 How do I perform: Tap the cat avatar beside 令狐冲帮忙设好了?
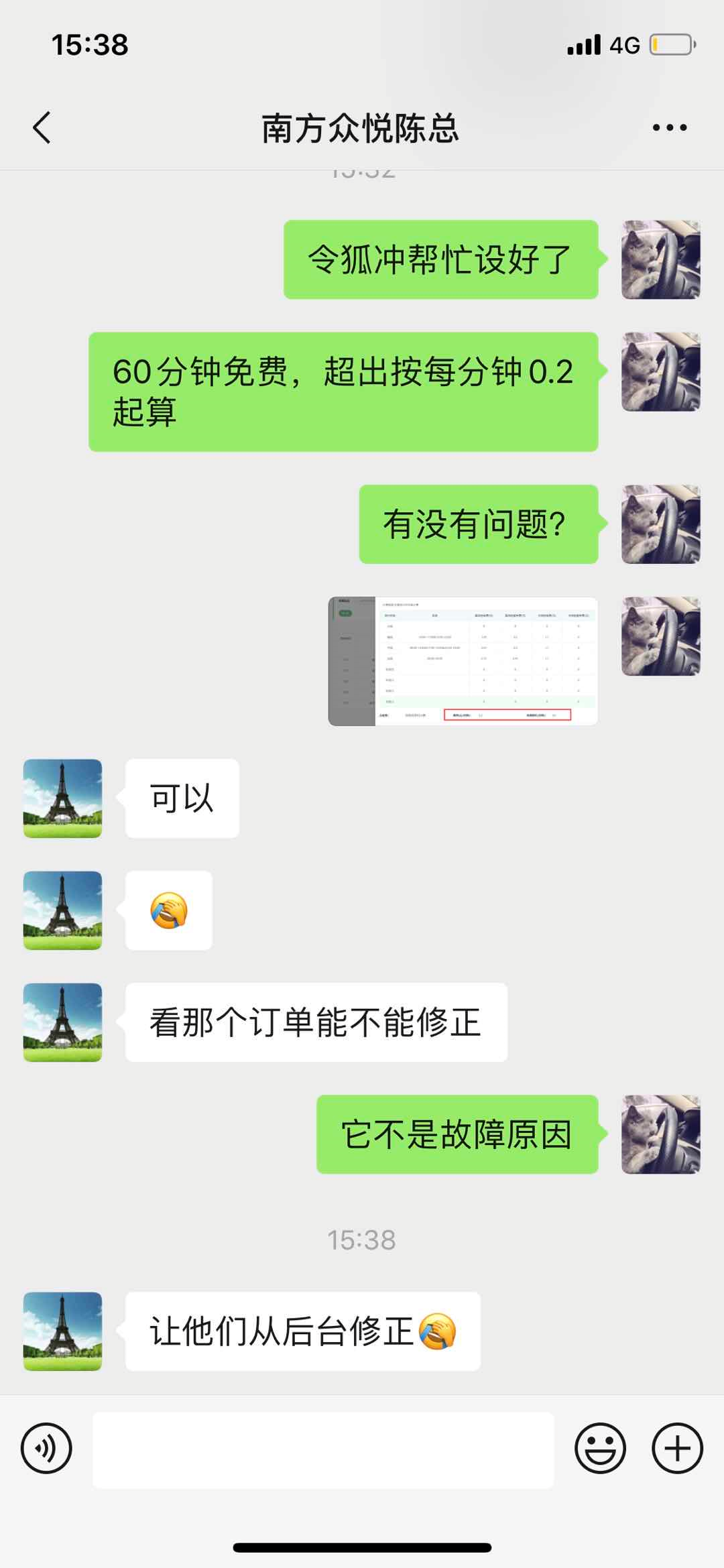tap(661, 259)
